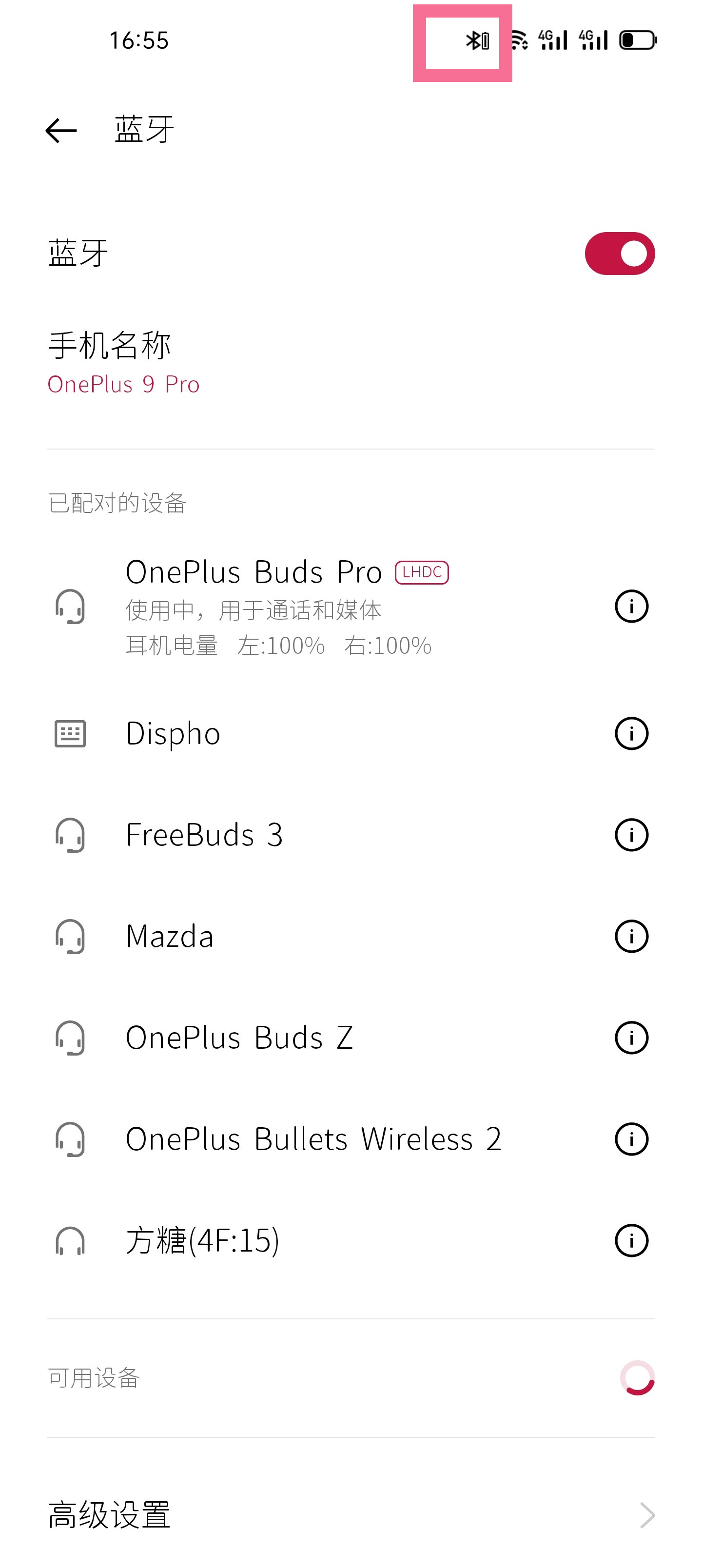Viewport: 702px width, 1568px height.
Task: Expand 高级设置 advanced settings
Action: (110, 1515)
